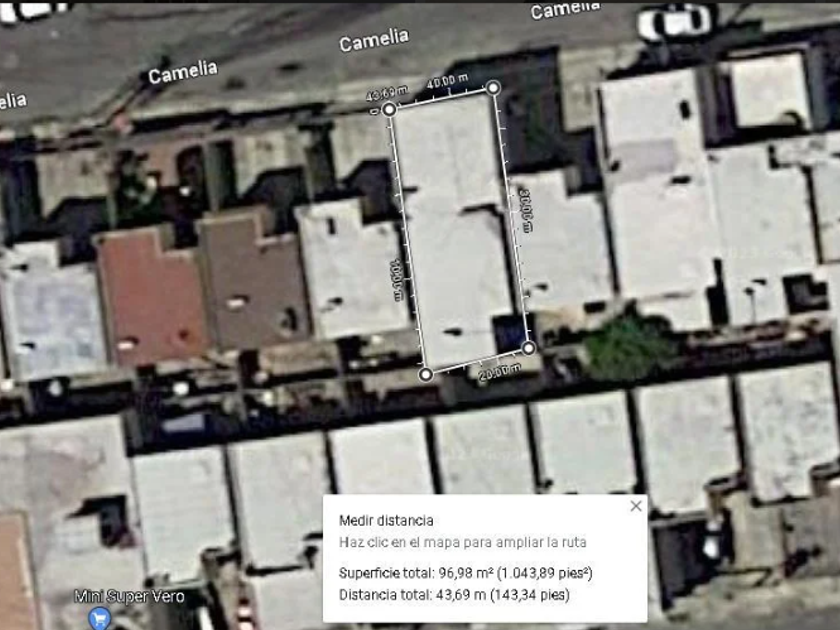Viewport: 840px width, 630px height.
Task: Open the Mini Super Vero shop marker
Action: [99, 618]
